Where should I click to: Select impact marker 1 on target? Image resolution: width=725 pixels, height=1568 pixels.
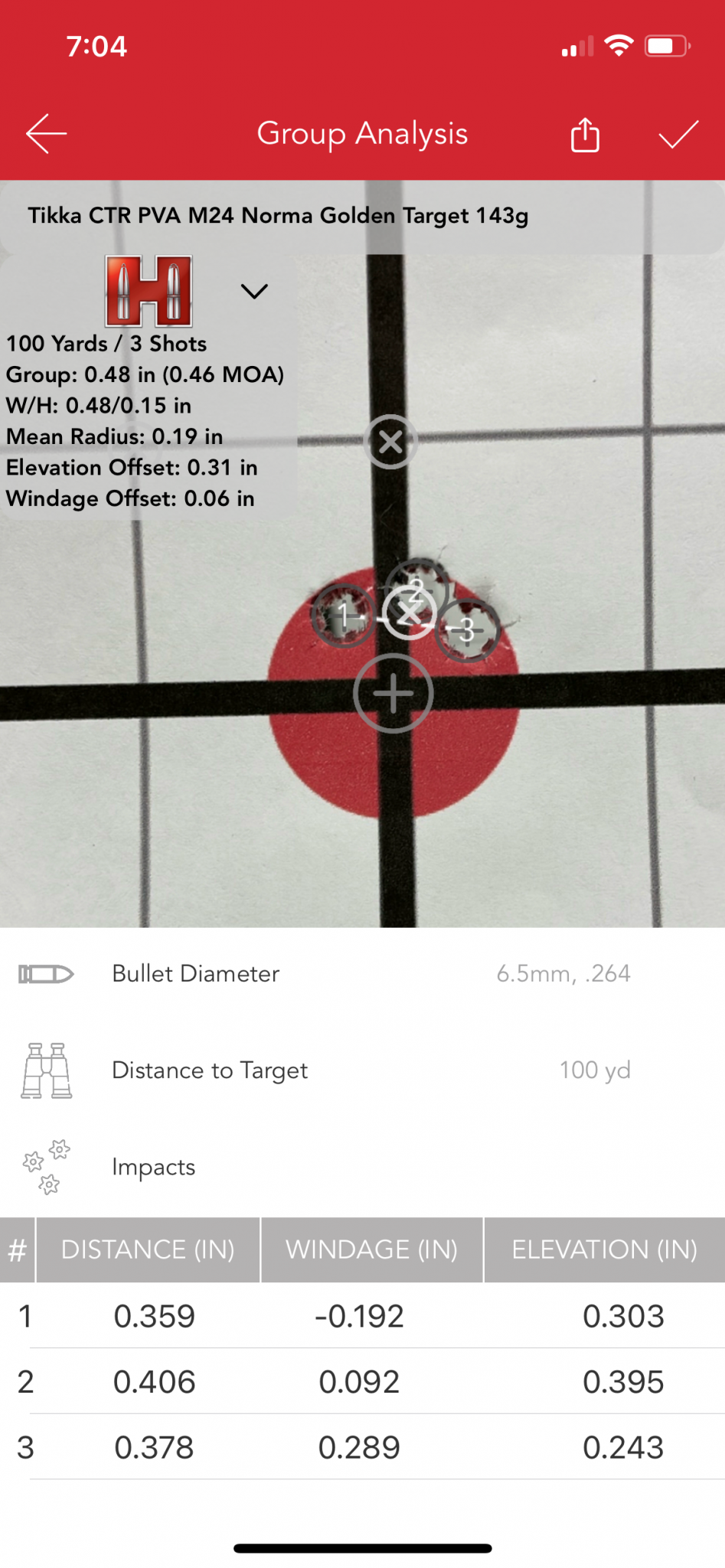pyautogui.click(x=343, y=615)
